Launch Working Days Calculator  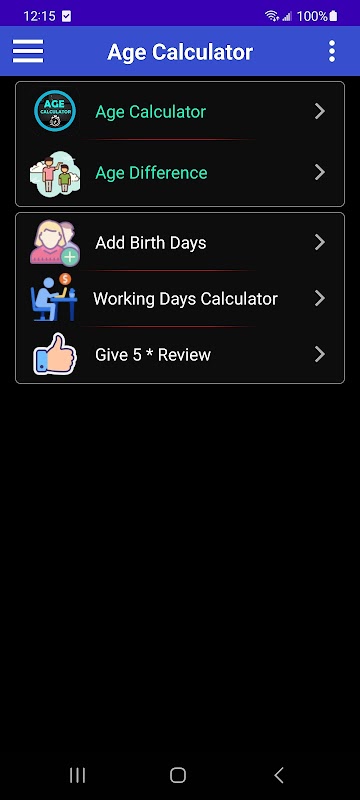pyautogui.click(x=180, y=298)
